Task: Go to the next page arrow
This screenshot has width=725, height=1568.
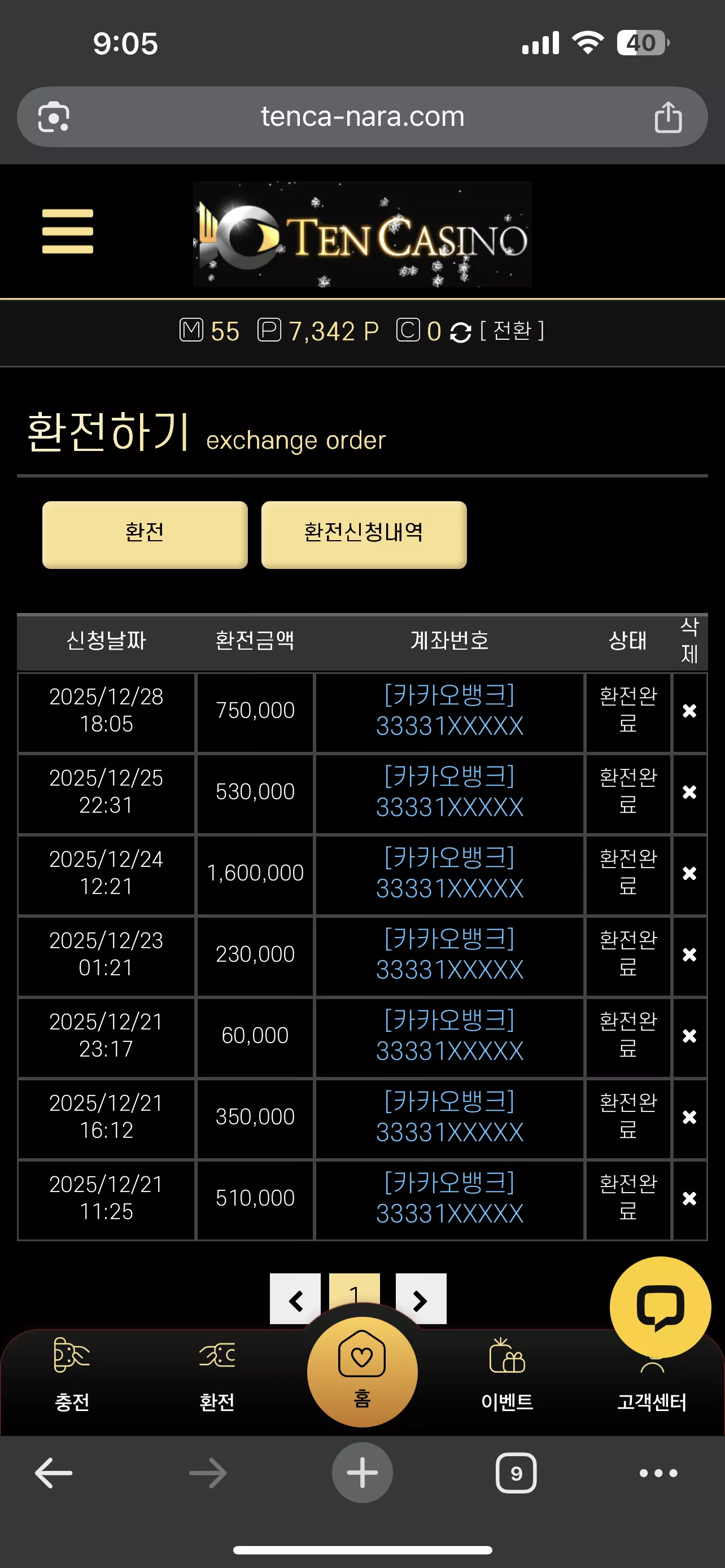Action: point(421,1300)
